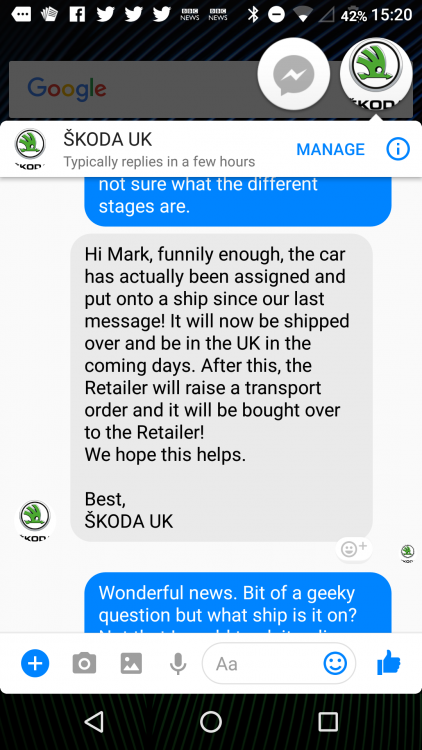Viewport: 422px width, 750px height.
Task: Tap the Messenger chat head bubble
Action: pos(293,74)
